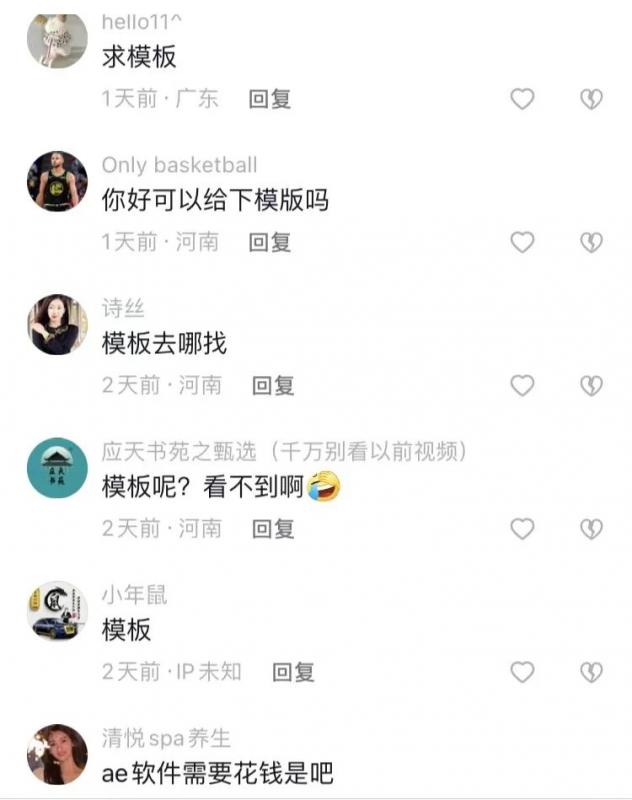Tap 回复 under 诗丝's comment
The height and width of the screenshot is (800, 632).
click(272, 385)
